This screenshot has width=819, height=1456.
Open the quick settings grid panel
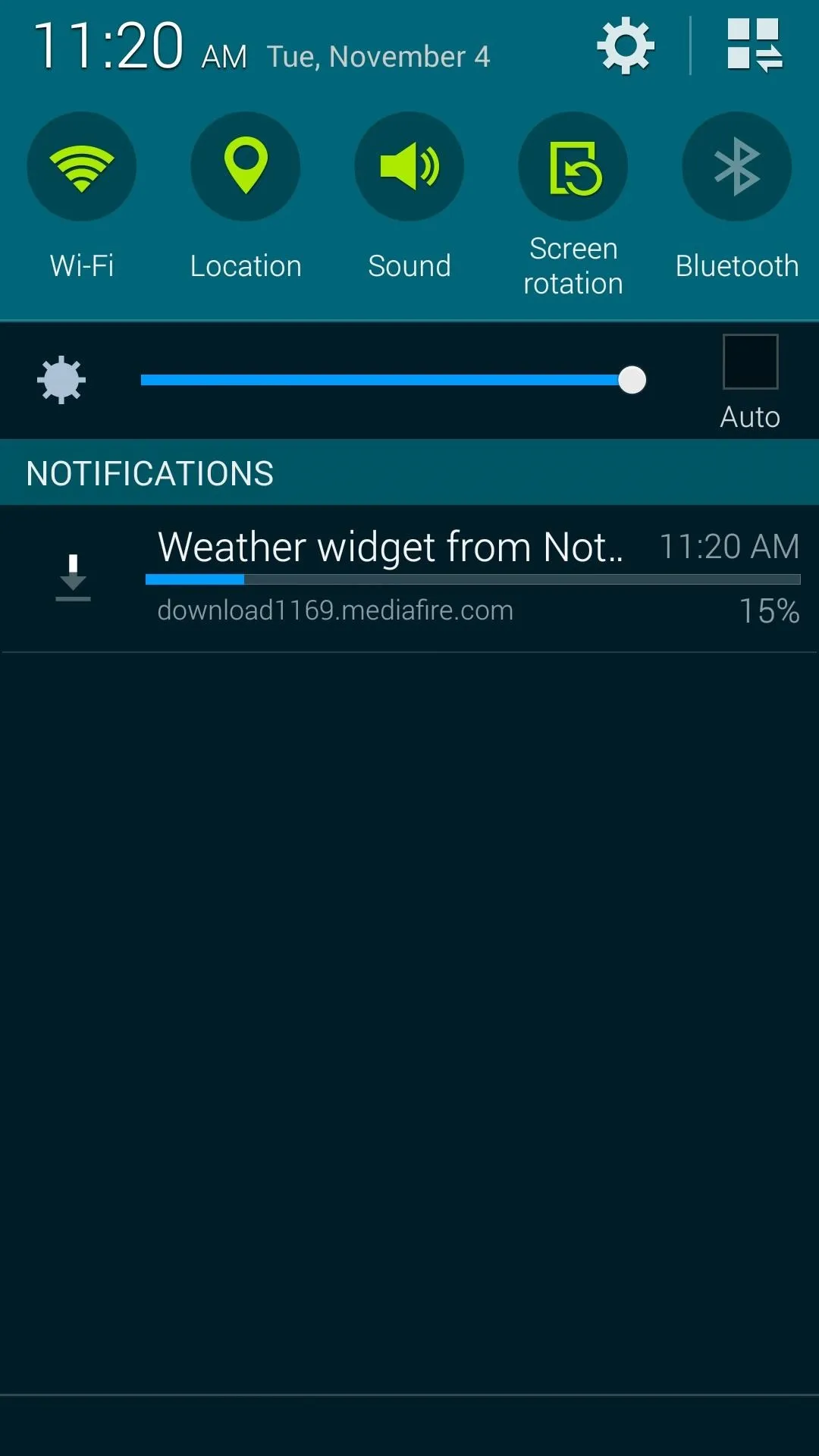click(x=755, y=45)
